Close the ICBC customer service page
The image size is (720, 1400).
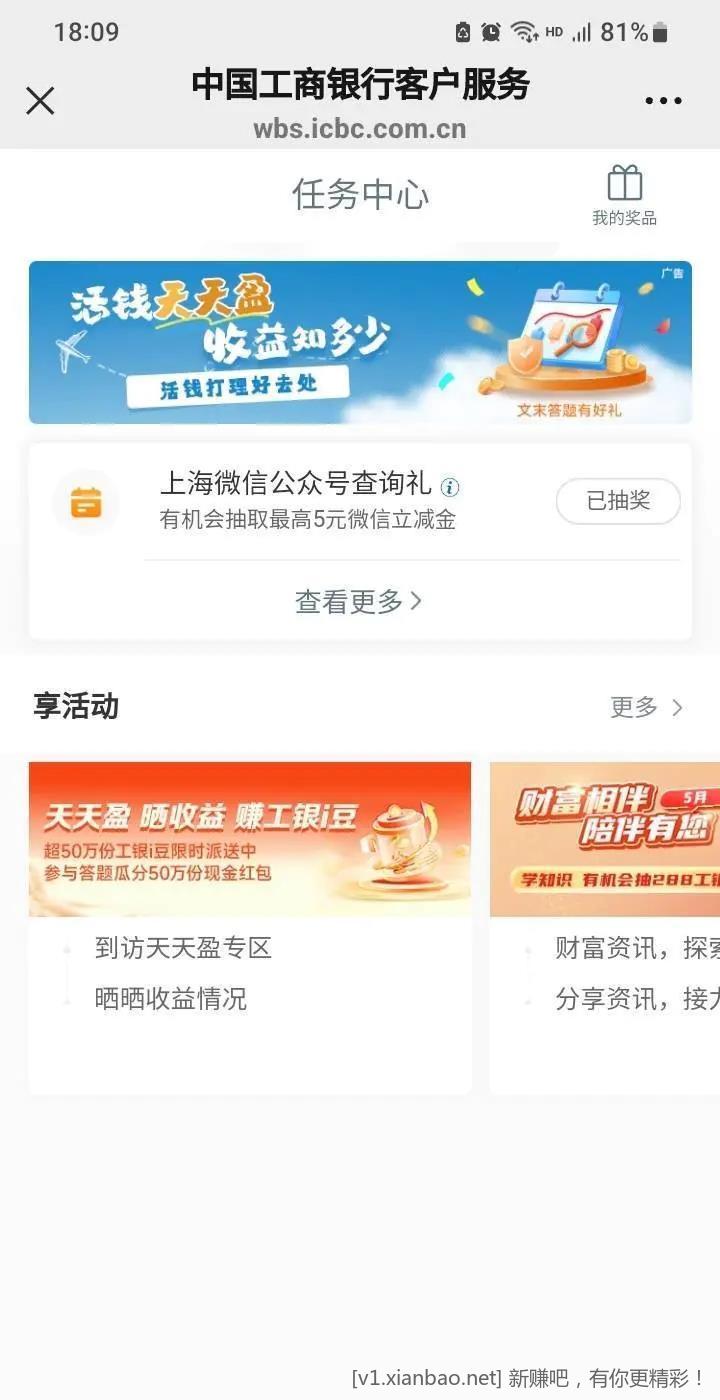(x=40, y=101)
